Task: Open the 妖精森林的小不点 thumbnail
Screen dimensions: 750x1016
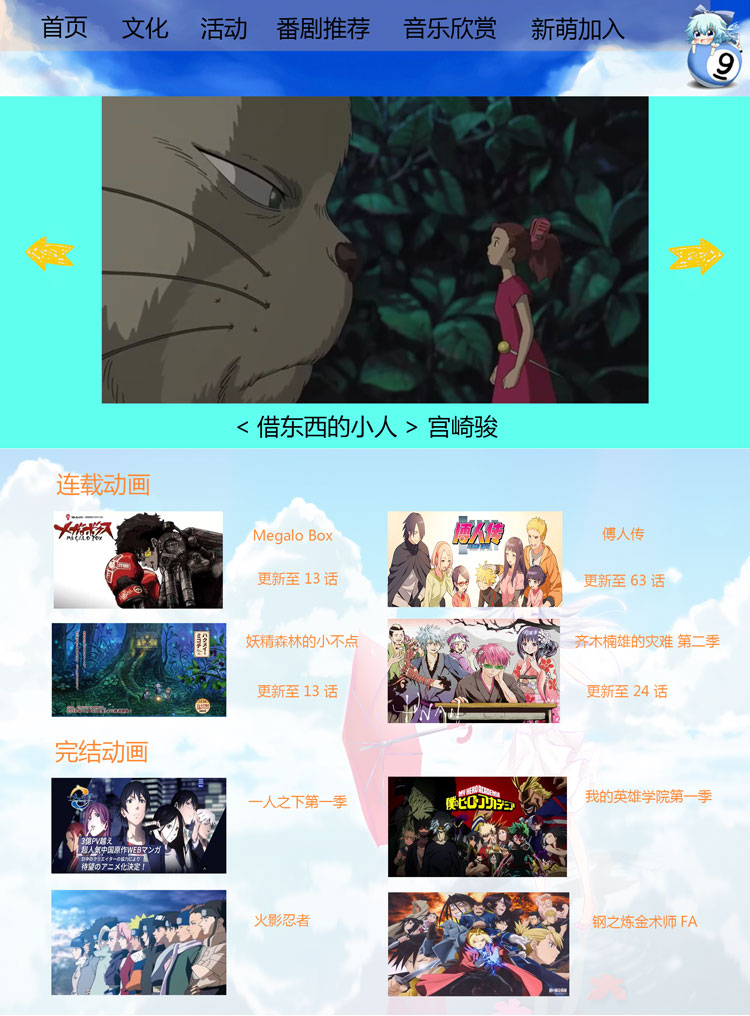Action: 138,670
